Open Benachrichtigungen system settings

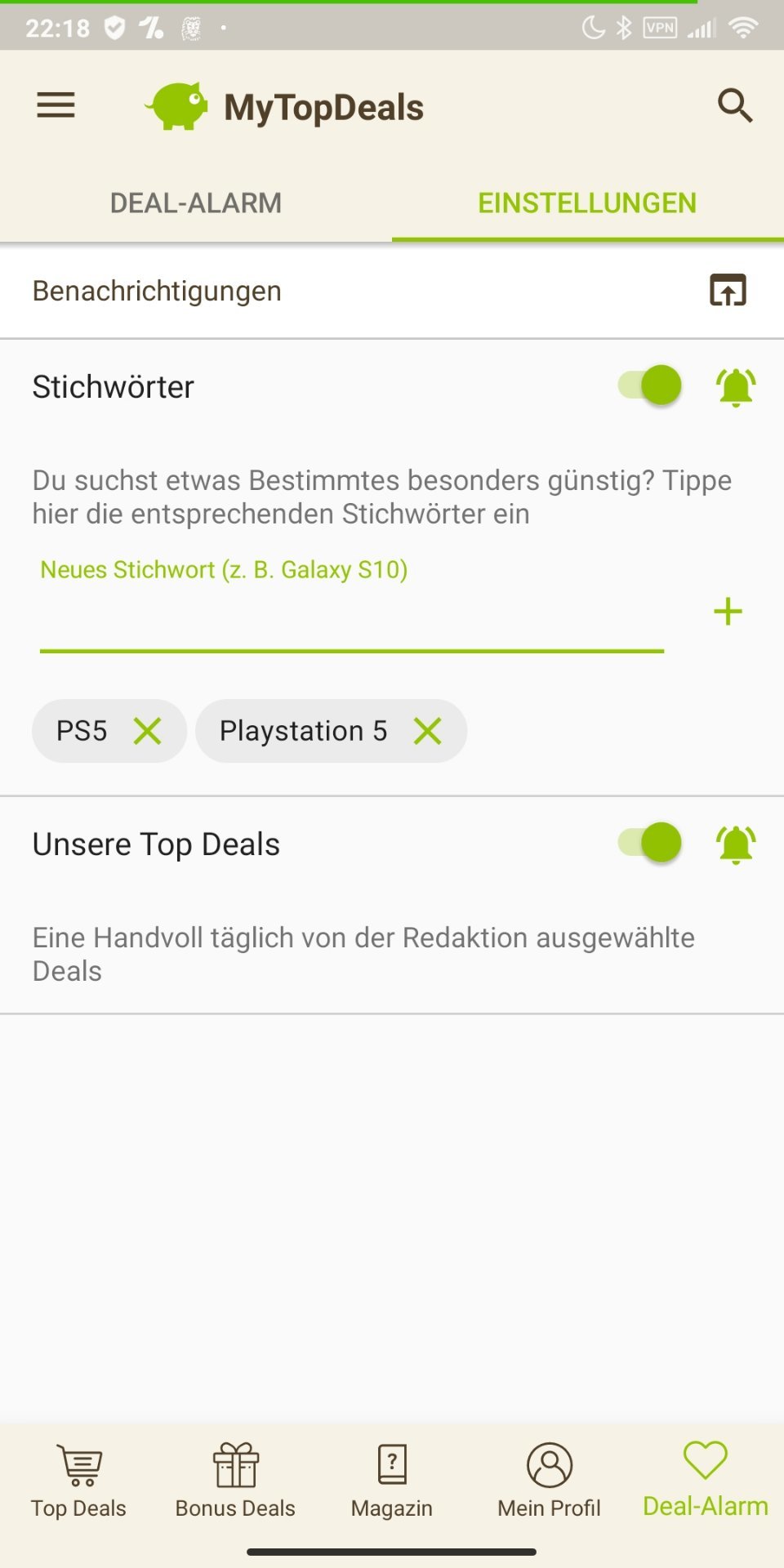click(727, 291)
